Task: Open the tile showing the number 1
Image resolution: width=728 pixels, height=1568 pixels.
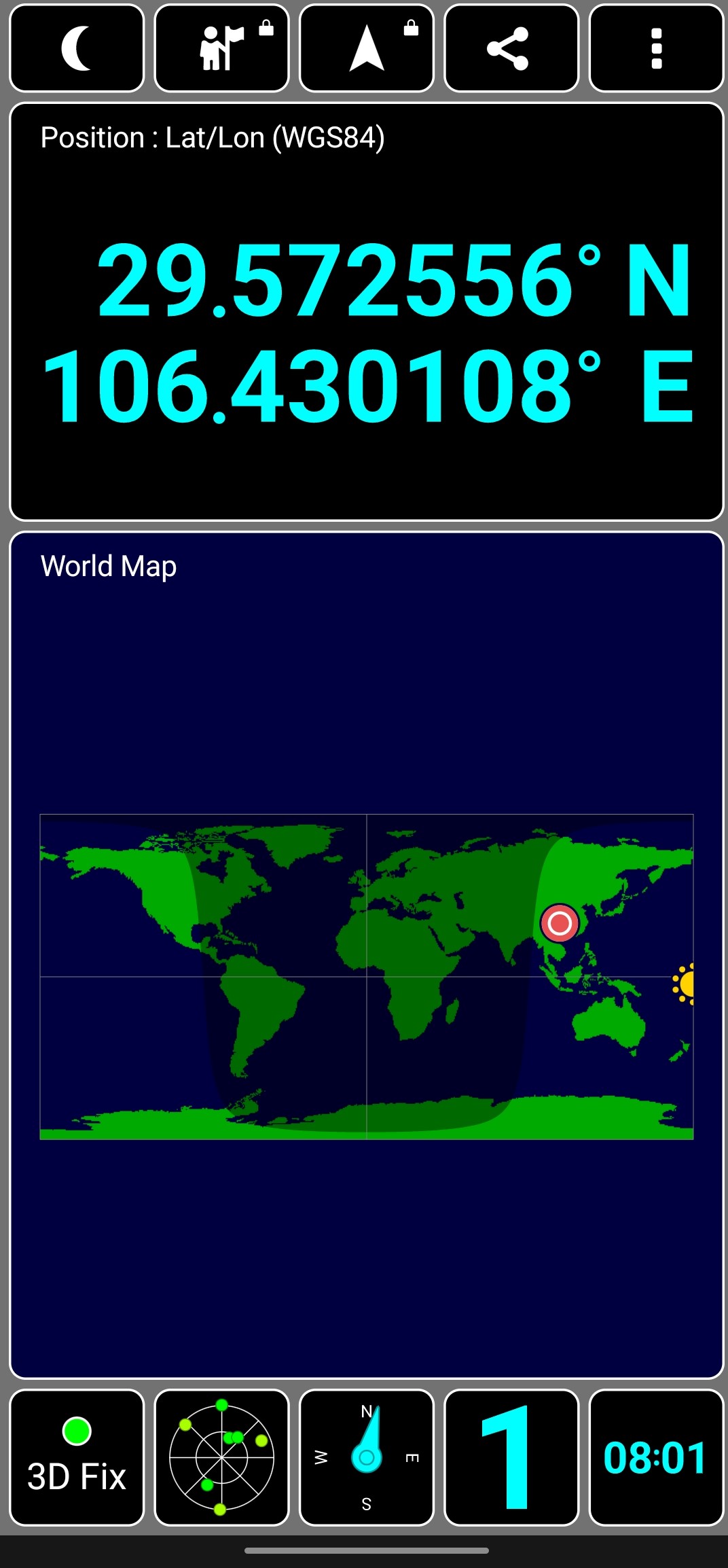Action: (x=511, y=1457)
